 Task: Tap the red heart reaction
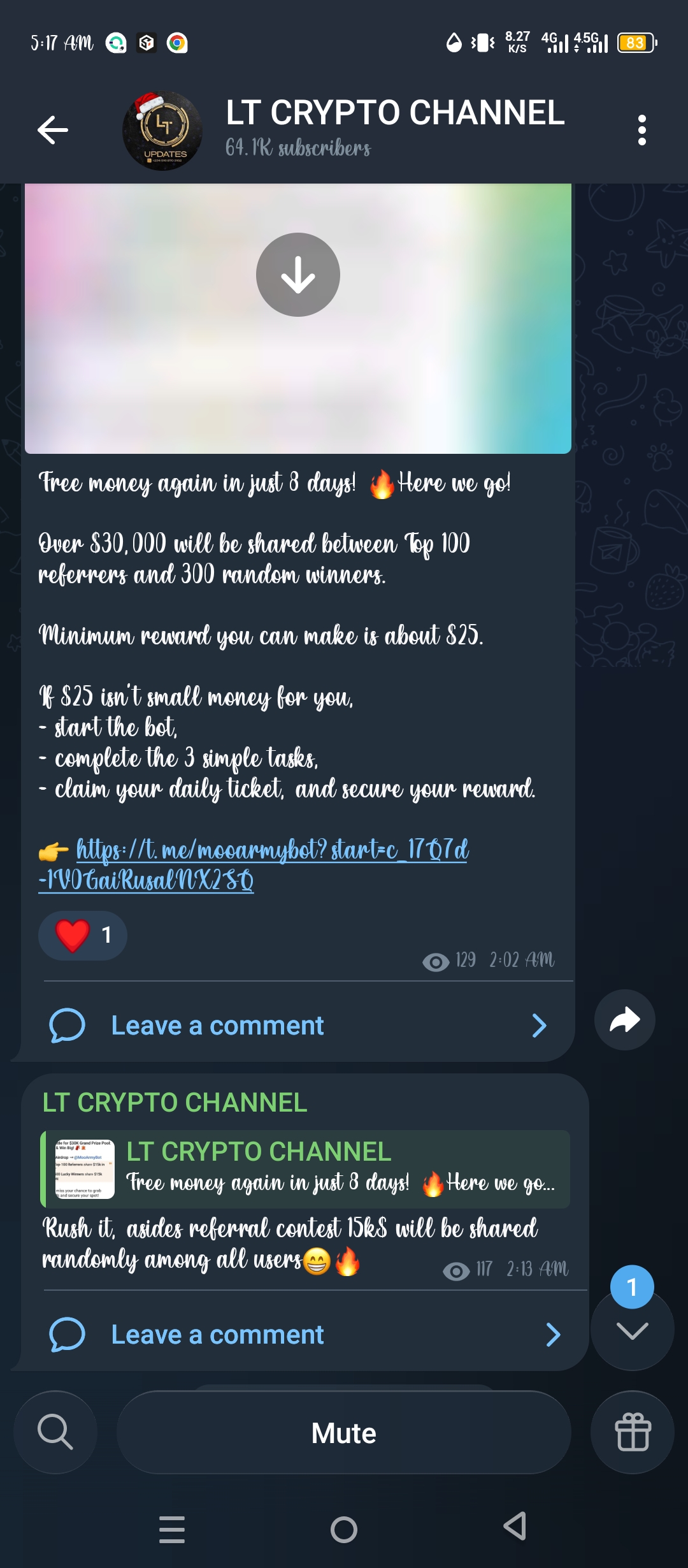[83, 935]
